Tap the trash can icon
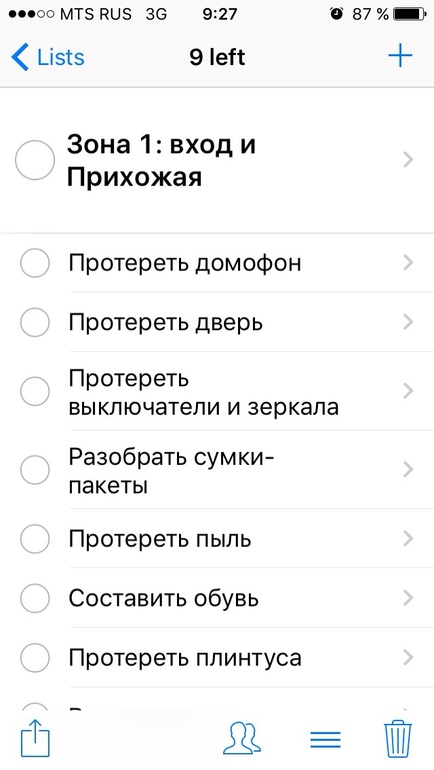The height and width of the screenshot is (770, 434). pos(398,738)
